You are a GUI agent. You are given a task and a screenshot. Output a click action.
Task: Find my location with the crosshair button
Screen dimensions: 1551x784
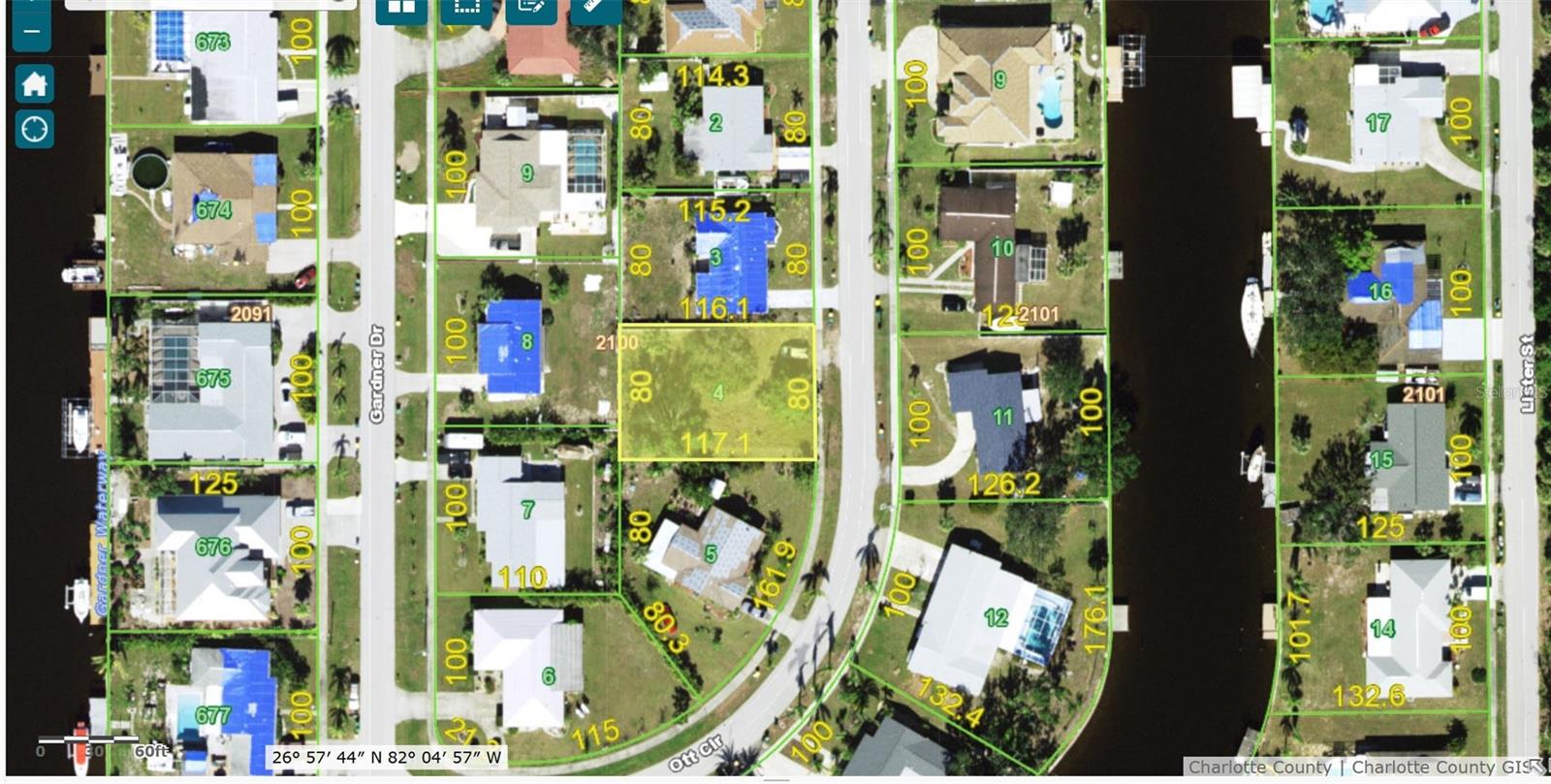(34, 129)
